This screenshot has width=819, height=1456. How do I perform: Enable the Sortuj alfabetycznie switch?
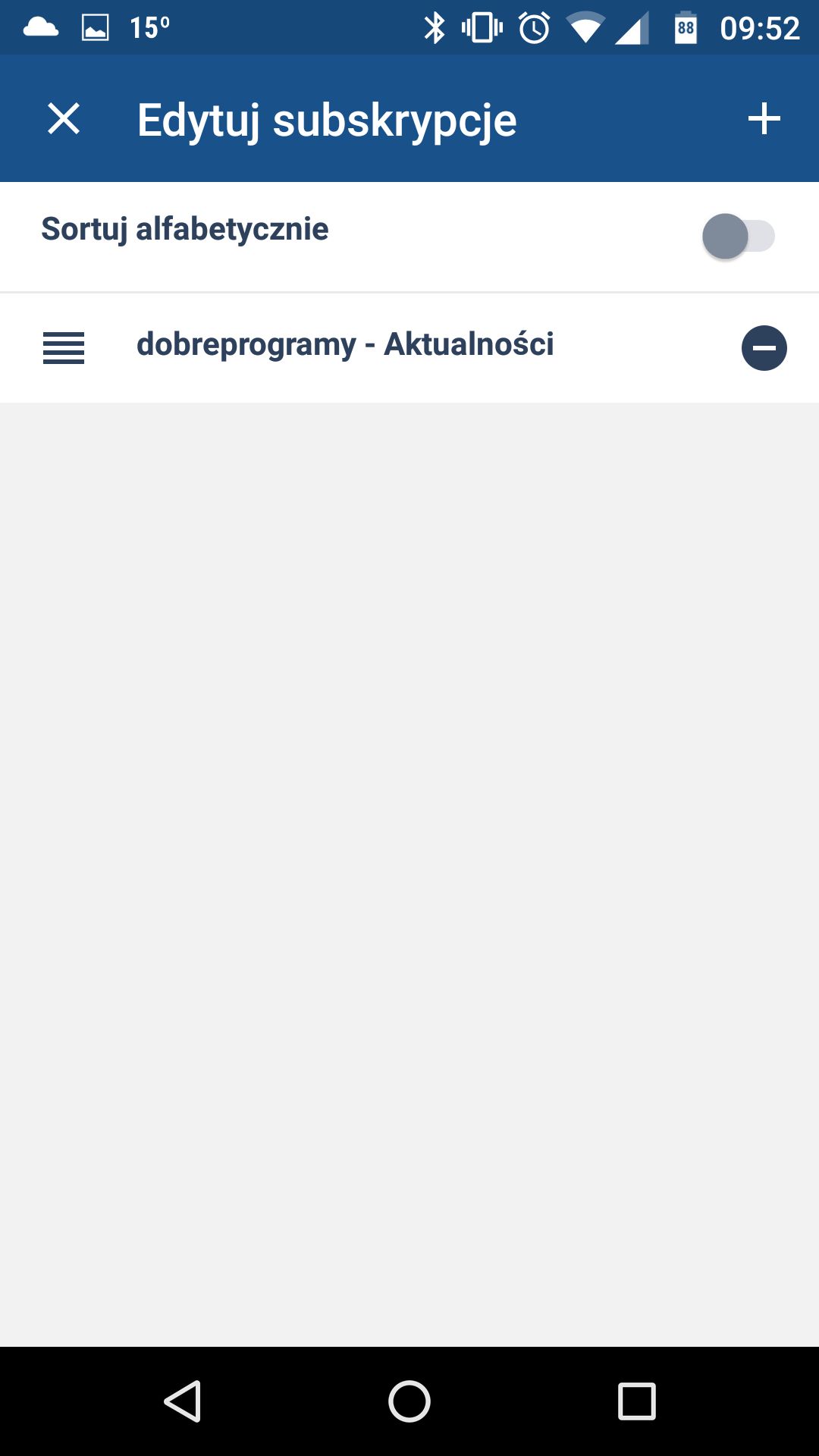tap(739, 236)
